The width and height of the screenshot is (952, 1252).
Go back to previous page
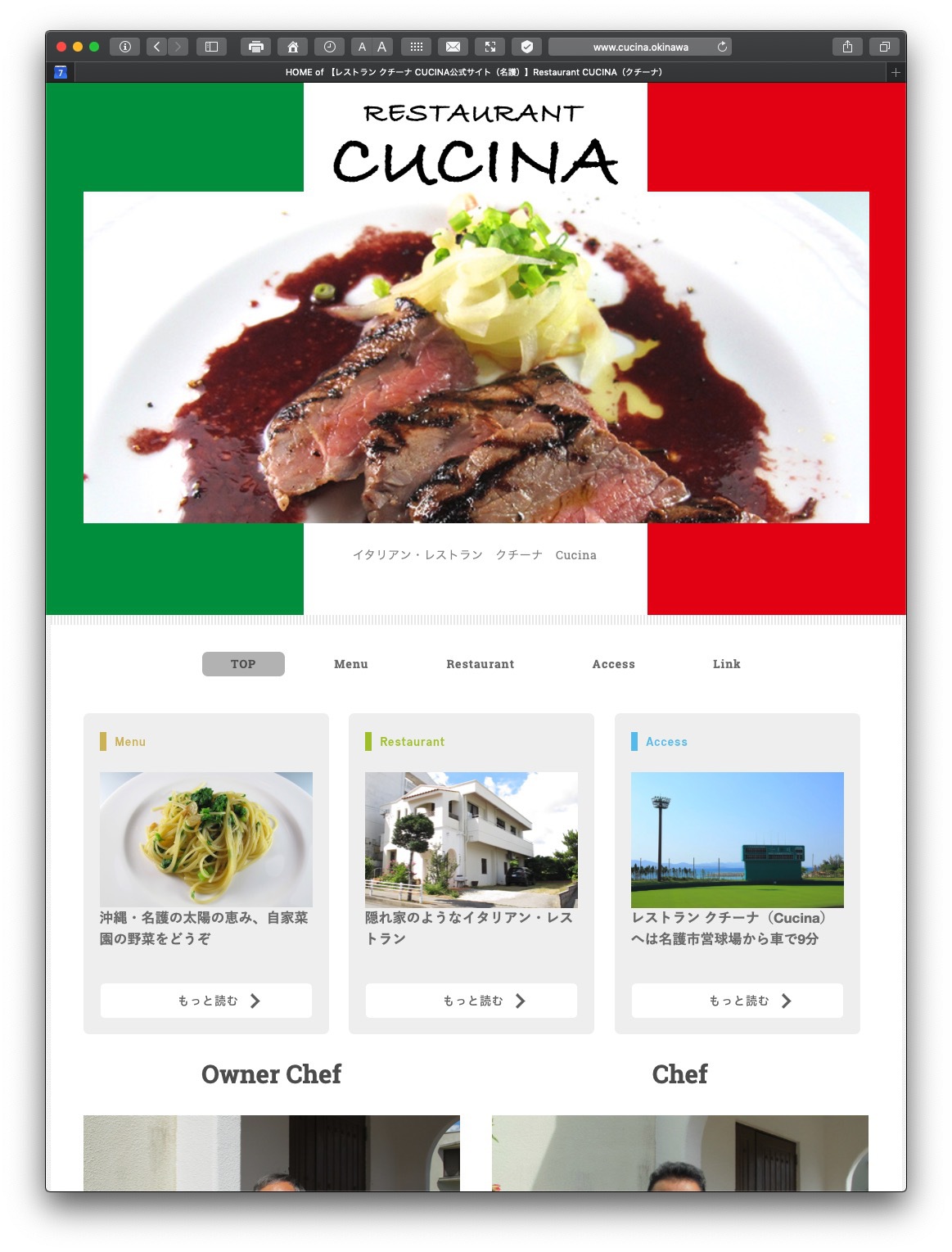(x=157, y=47)
